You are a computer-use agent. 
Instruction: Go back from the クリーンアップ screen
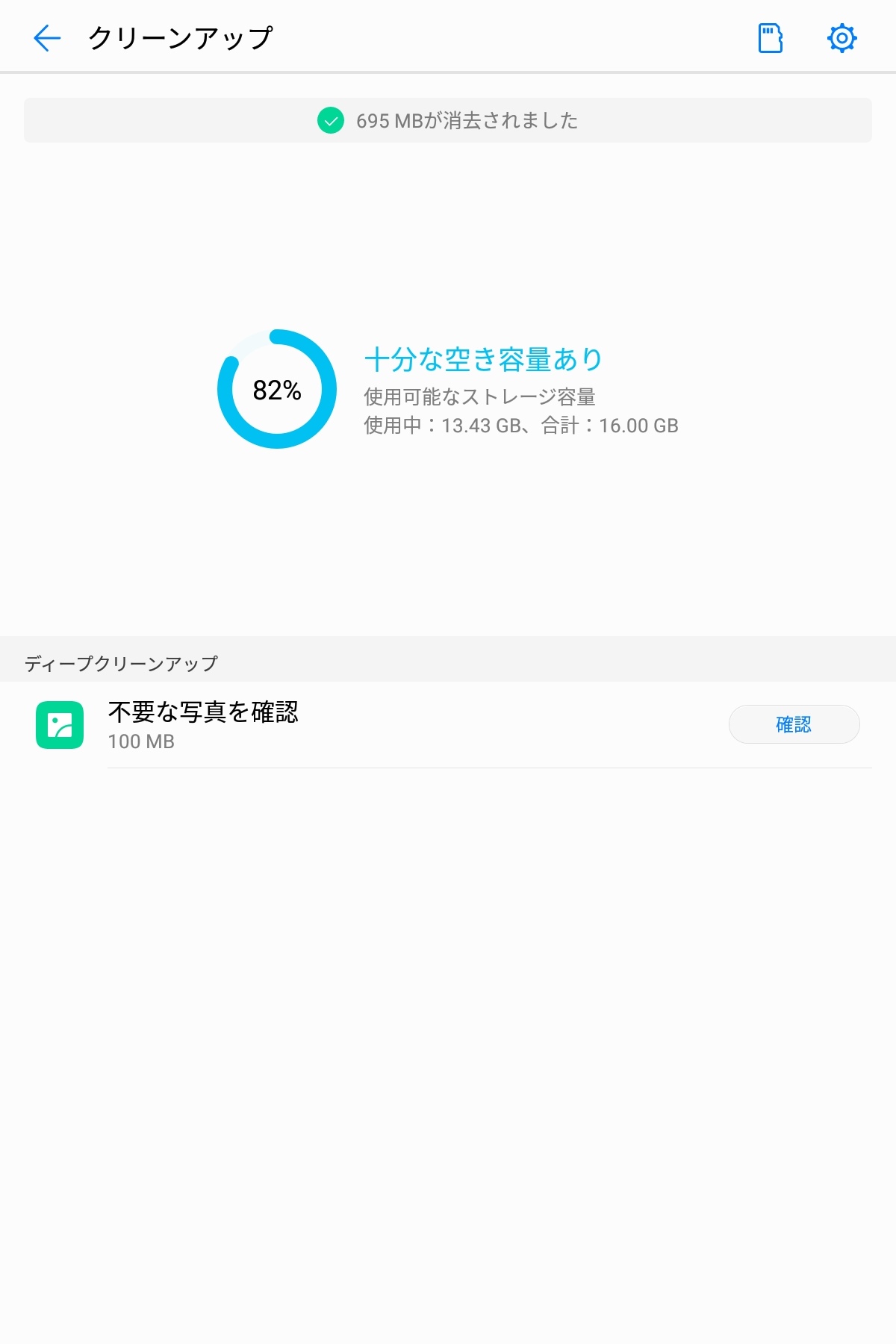click(x=46, y=38)
